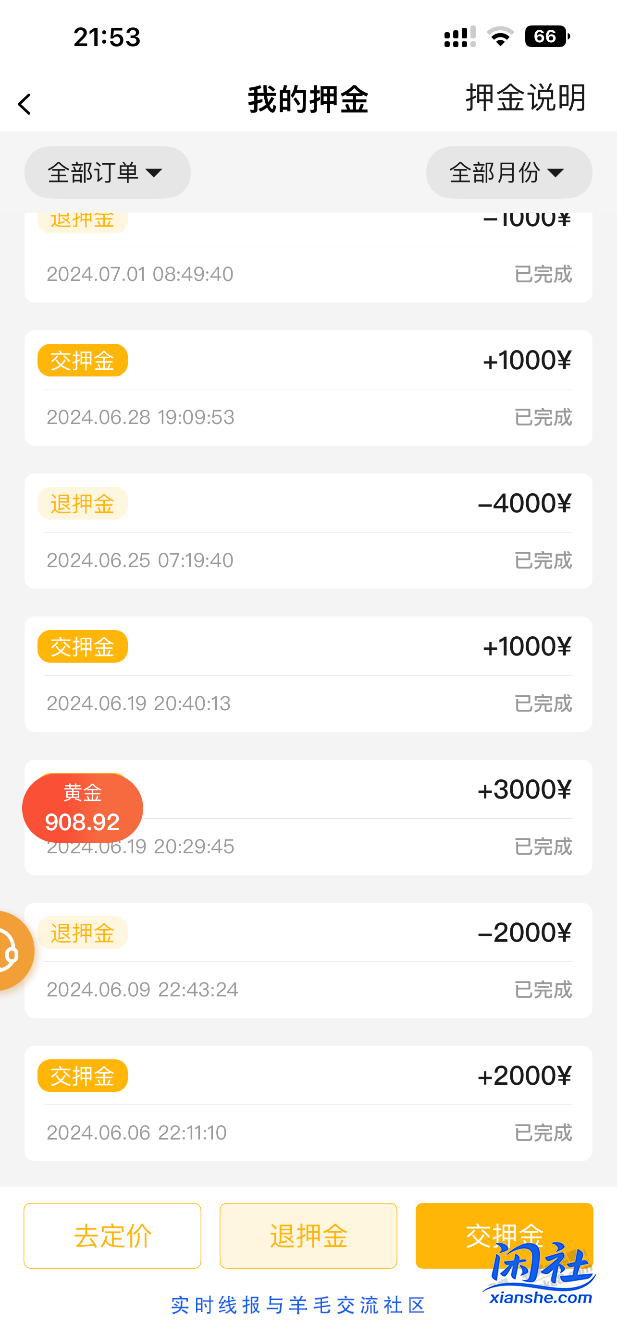Expand the 全部月份 month dropdown
The width and height of the screenshot is (617, 1334).
(x=508, y=173)
